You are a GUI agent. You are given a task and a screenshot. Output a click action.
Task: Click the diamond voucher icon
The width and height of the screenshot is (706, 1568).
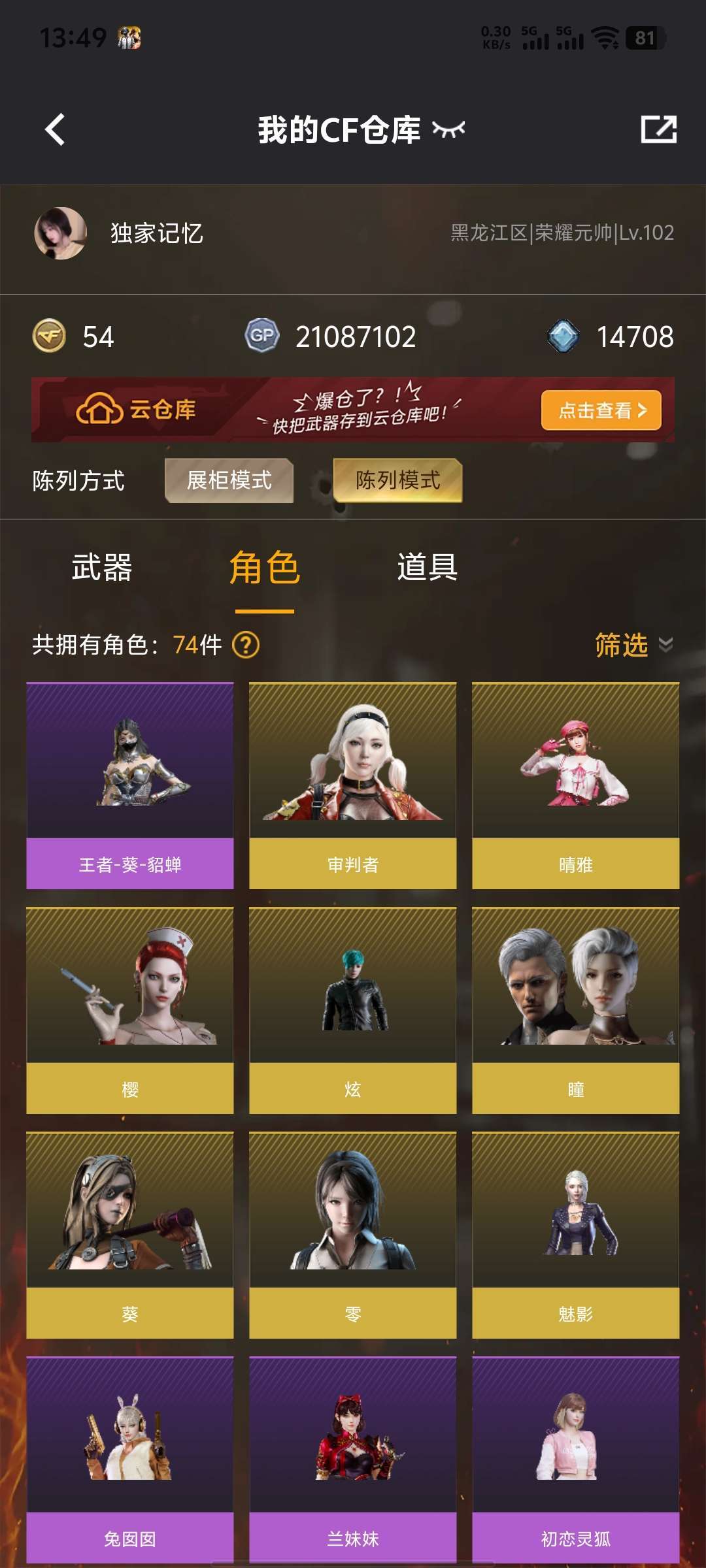tap(562, 335)
